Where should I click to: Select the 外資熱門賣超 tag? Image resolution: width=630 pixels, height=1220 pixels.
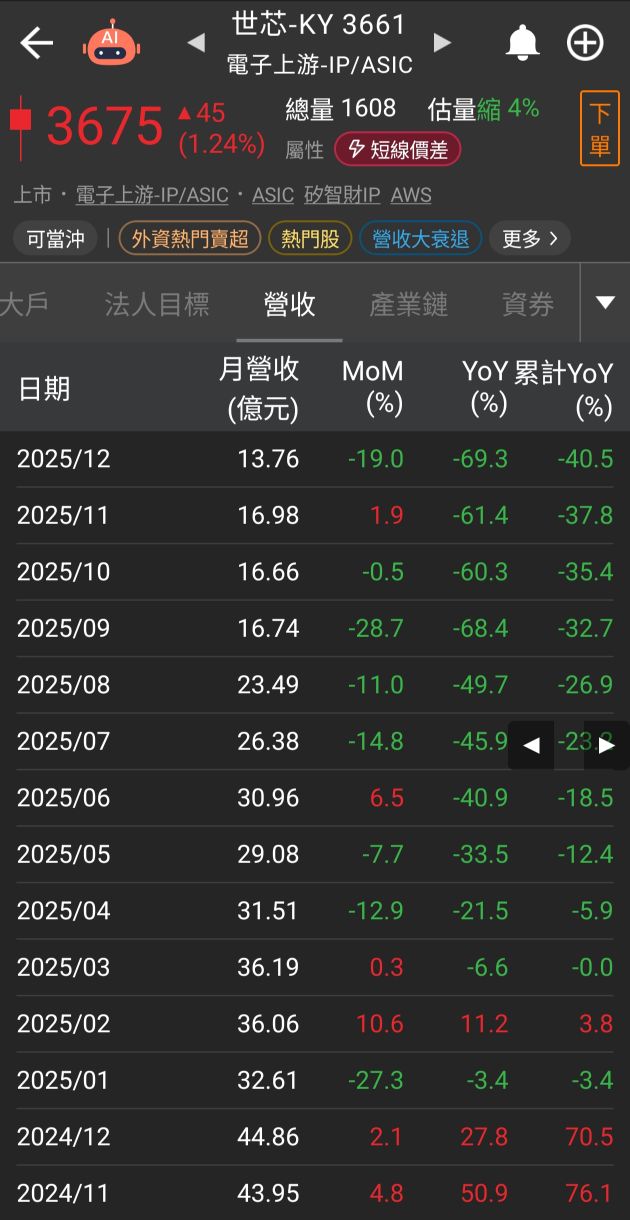(190, 239)
